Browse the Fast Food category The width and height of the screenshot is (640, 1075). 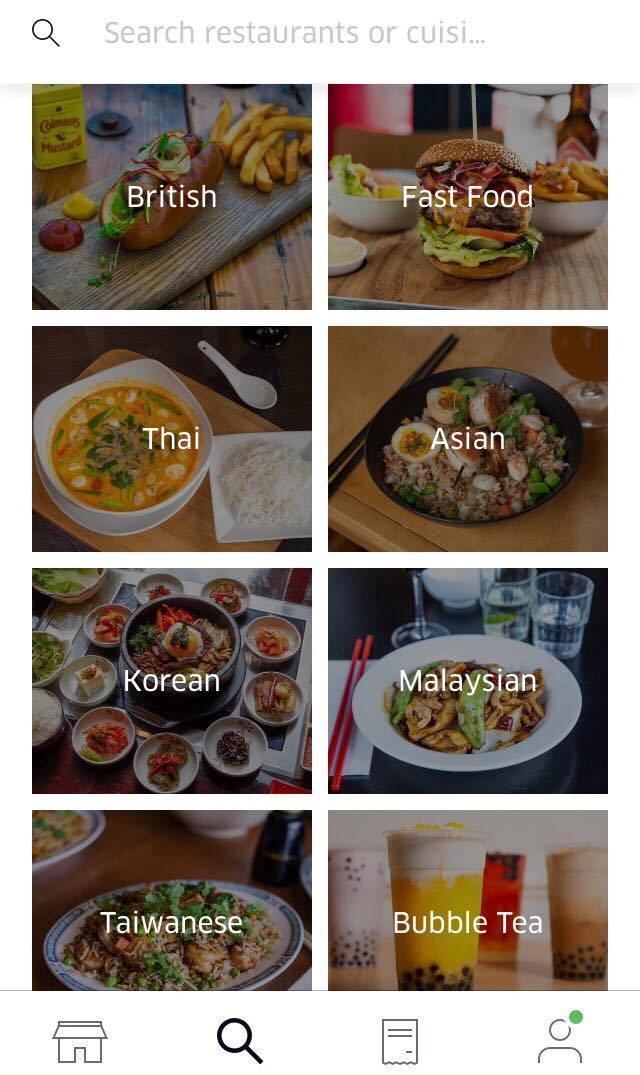click(468, 197)
